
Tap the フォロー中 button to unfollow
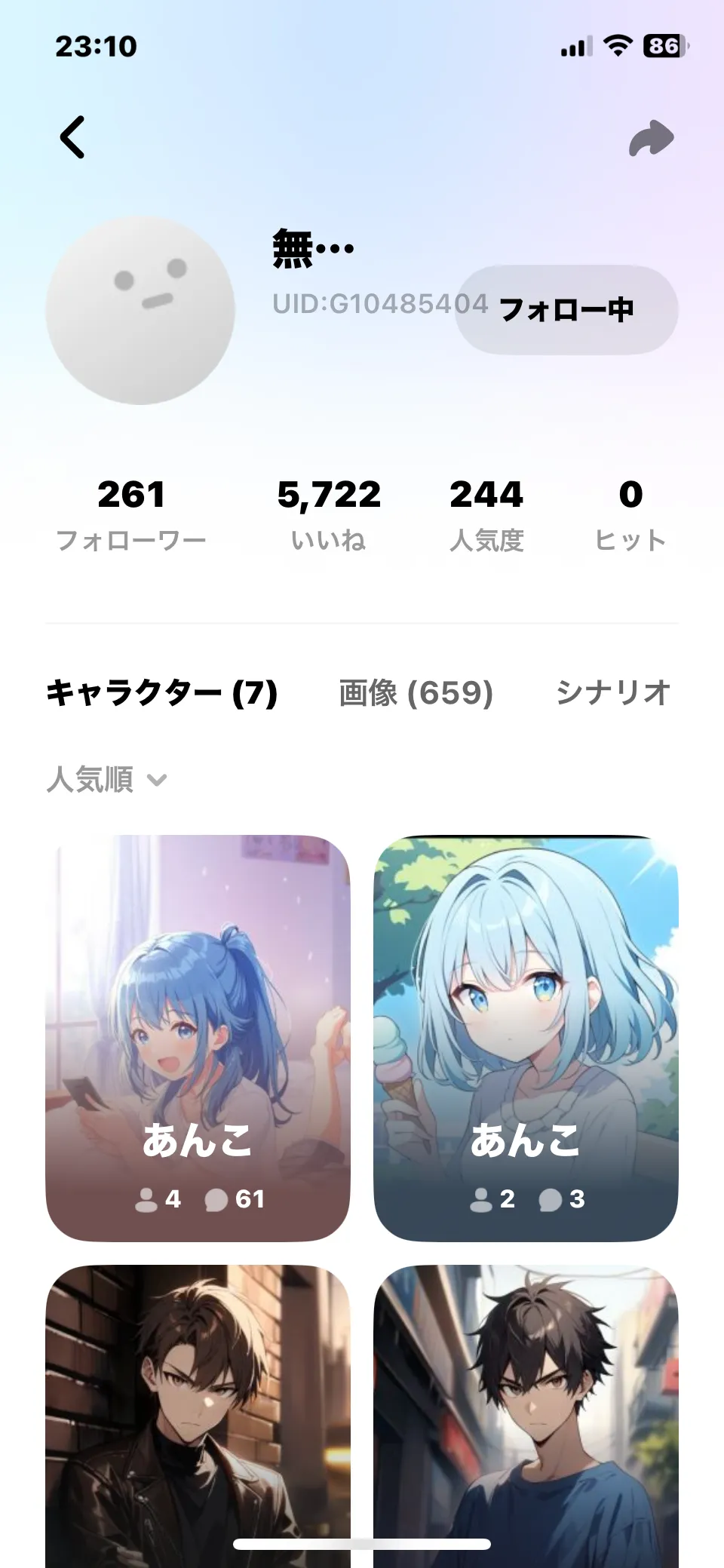click(x=566, y=309)
